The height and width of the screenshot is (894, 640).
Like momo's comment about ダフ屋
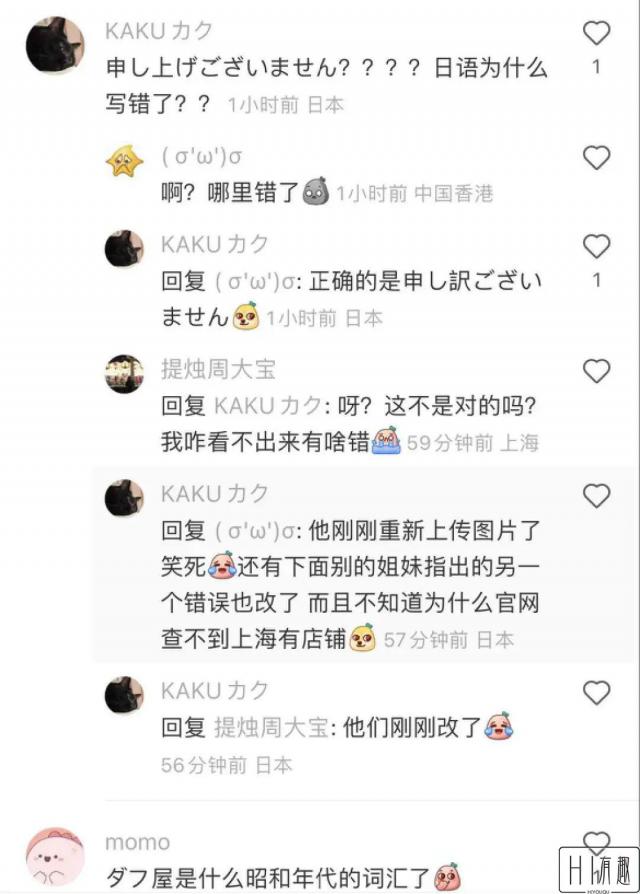[x=596, y=843]
